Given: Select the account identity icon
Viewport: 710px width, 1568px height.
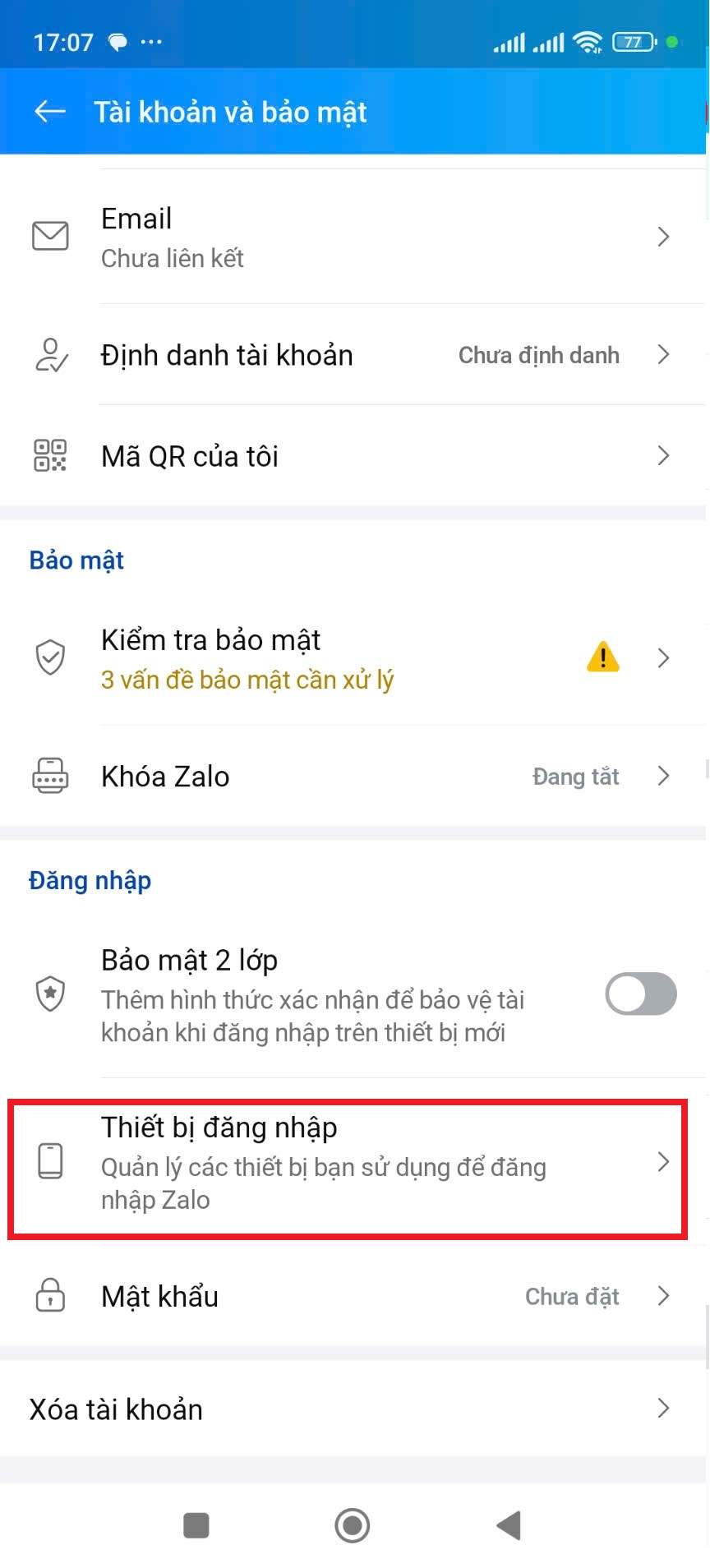Looking at the screenshot, I should pos(49,355).
